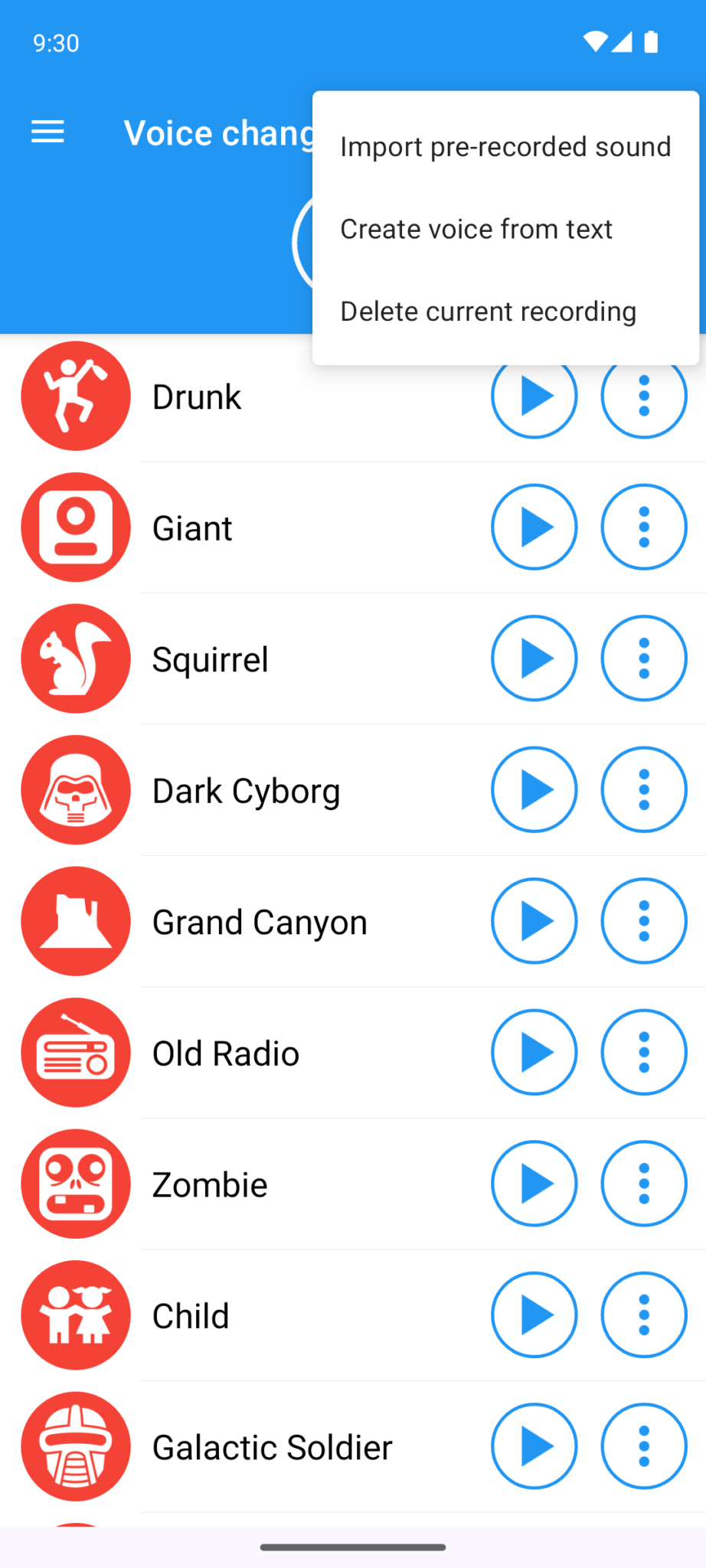The image size is (706, 1568).
Task: Play the Grand Canyon voice preview
Action: pyautogui.click(x=534, y=921)
